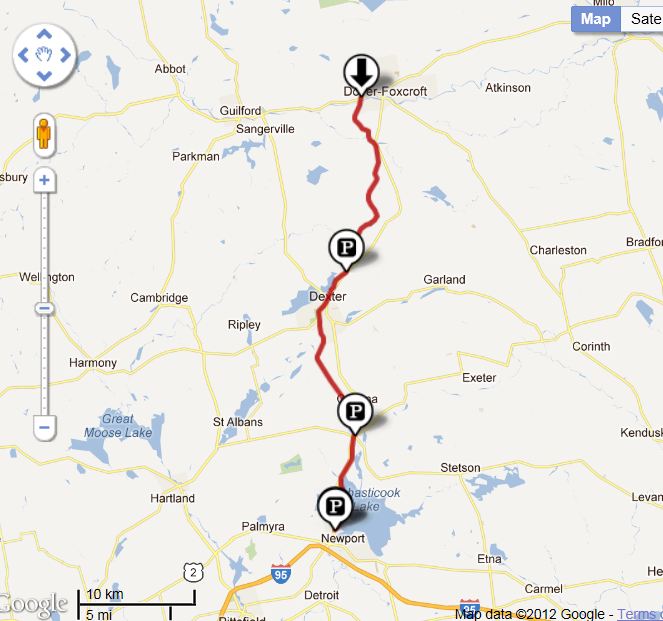Pan the map up with the top arrow
663x621 pixels.
tap(44, 34)
